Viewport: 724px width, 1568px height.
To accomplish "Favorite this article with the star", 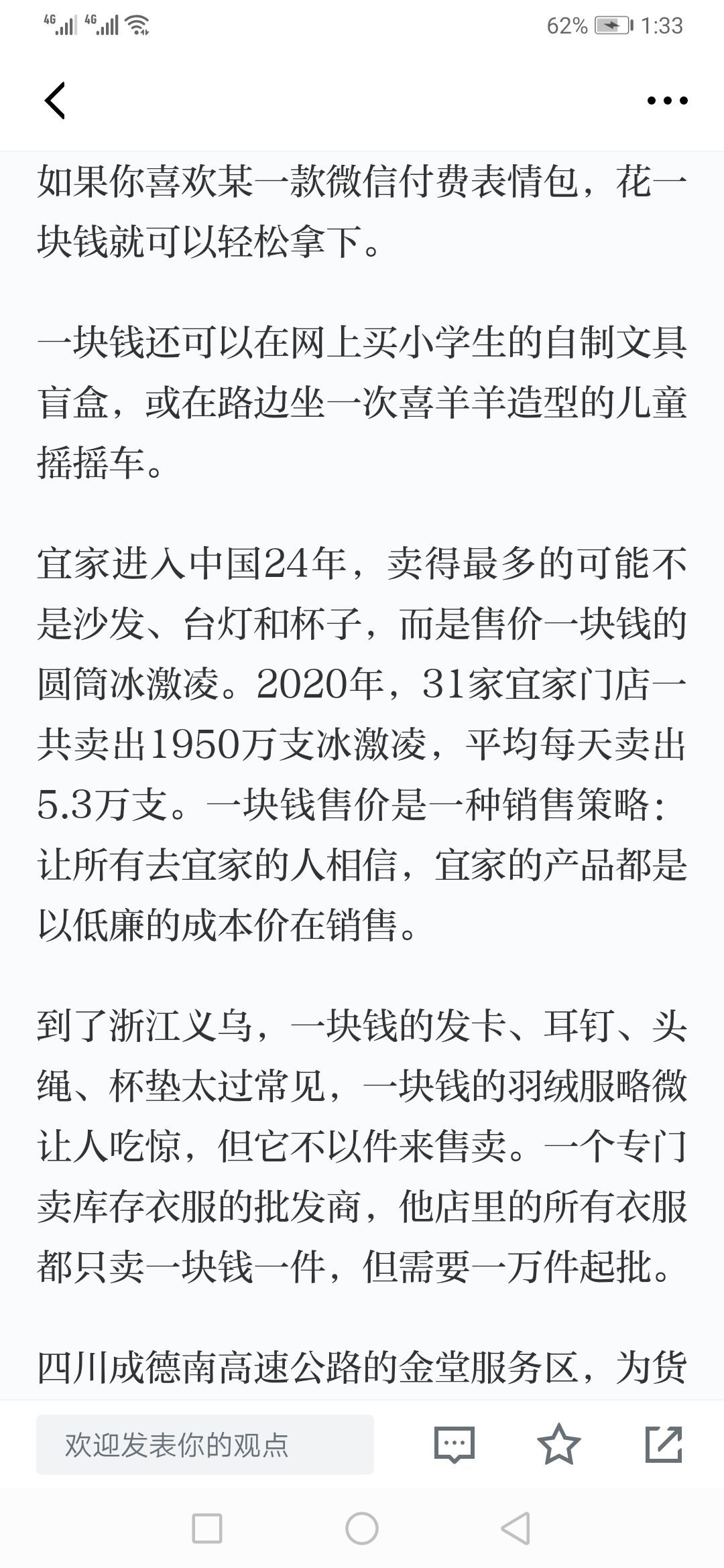I will coord(559,1444).
